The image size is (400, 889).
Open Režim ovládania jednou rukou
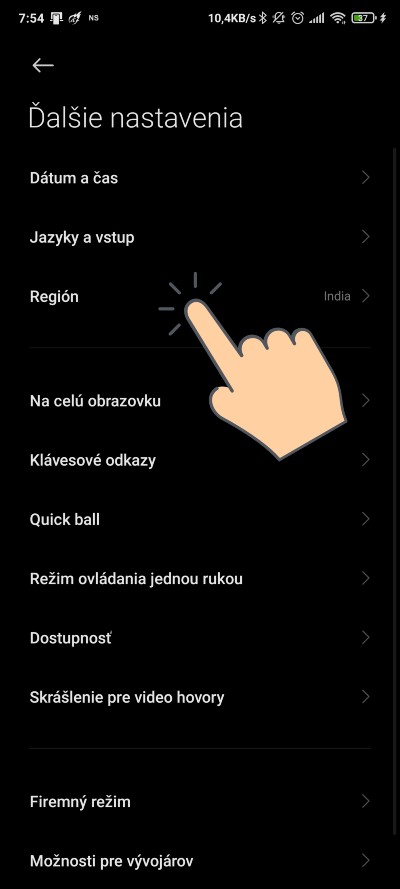[x=200, y=578]
